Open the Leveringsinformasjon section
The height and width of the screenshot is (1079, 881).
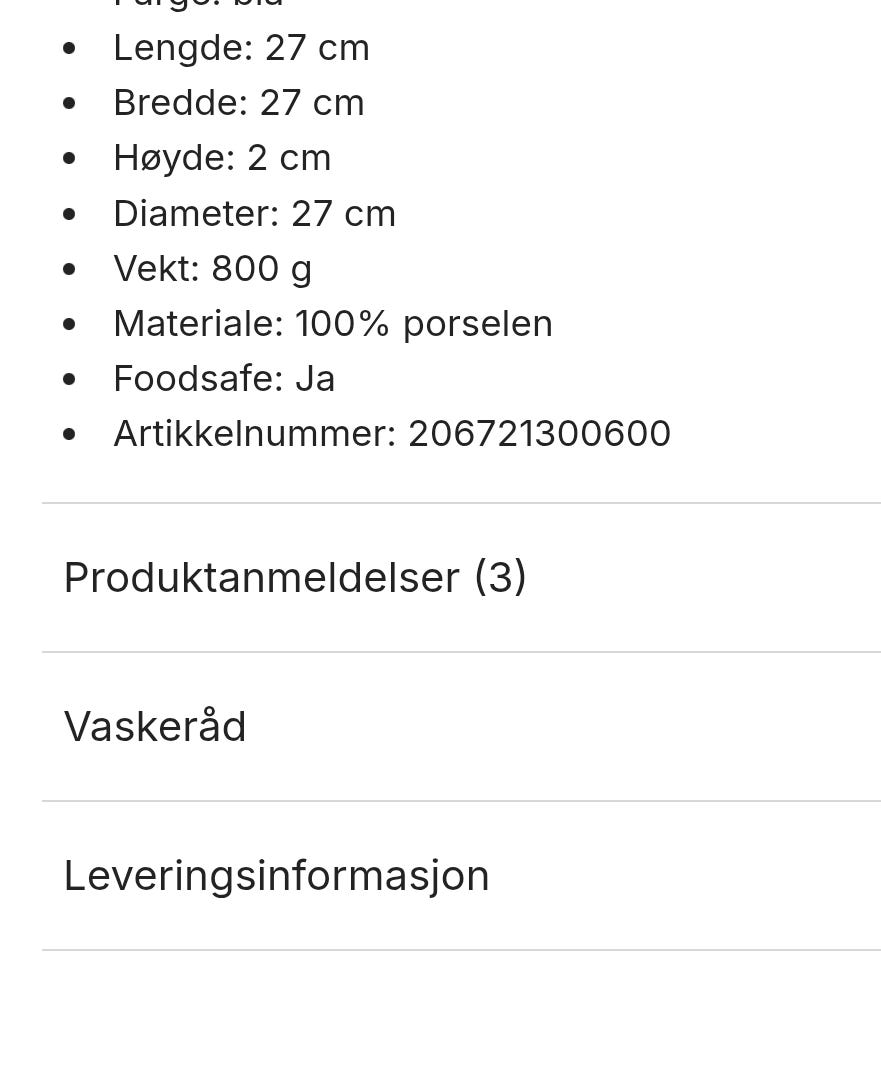coord(277,876)
